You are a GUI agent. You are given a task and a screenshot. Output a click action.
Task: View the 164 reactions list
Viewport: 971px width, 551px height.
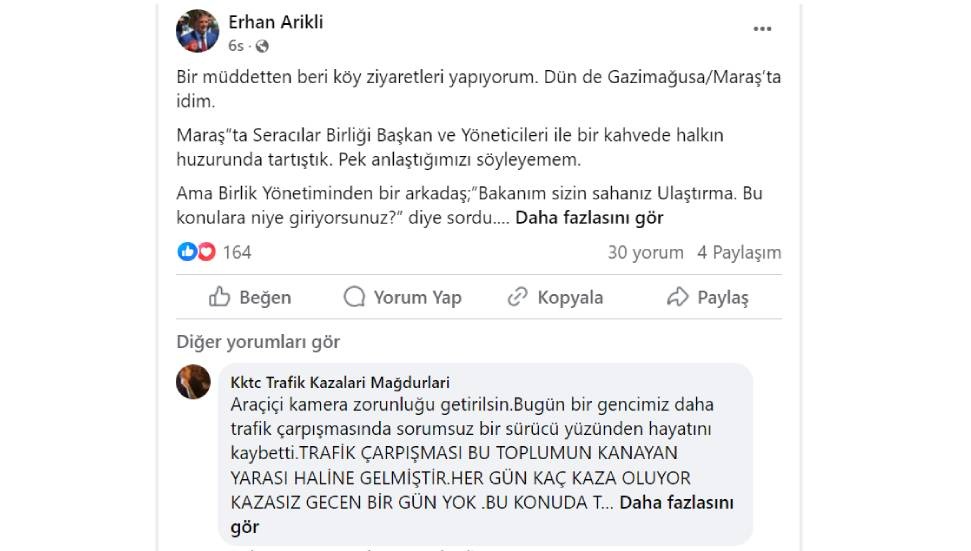point(236,252)
